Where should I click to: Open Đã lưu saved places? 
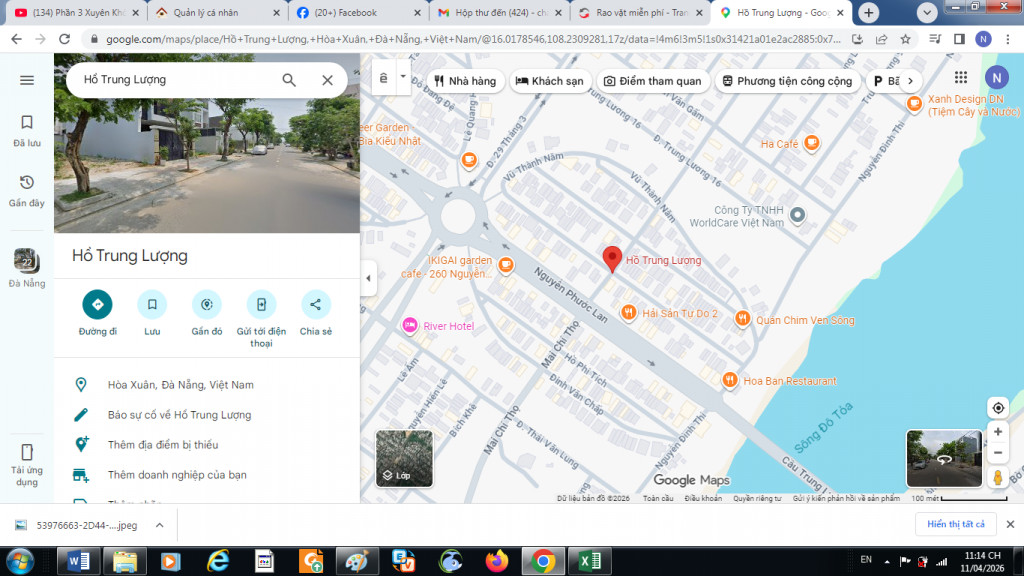[27, 130]
